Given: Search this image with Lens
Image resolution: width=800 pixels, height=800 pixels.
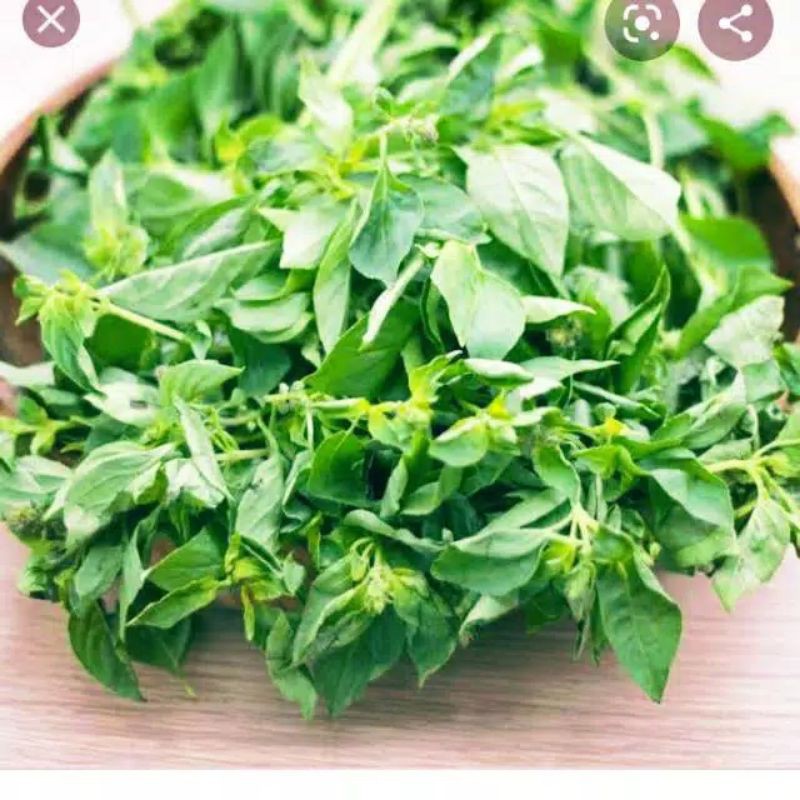Looking at the screenshot, I should (x=641, y=24).
